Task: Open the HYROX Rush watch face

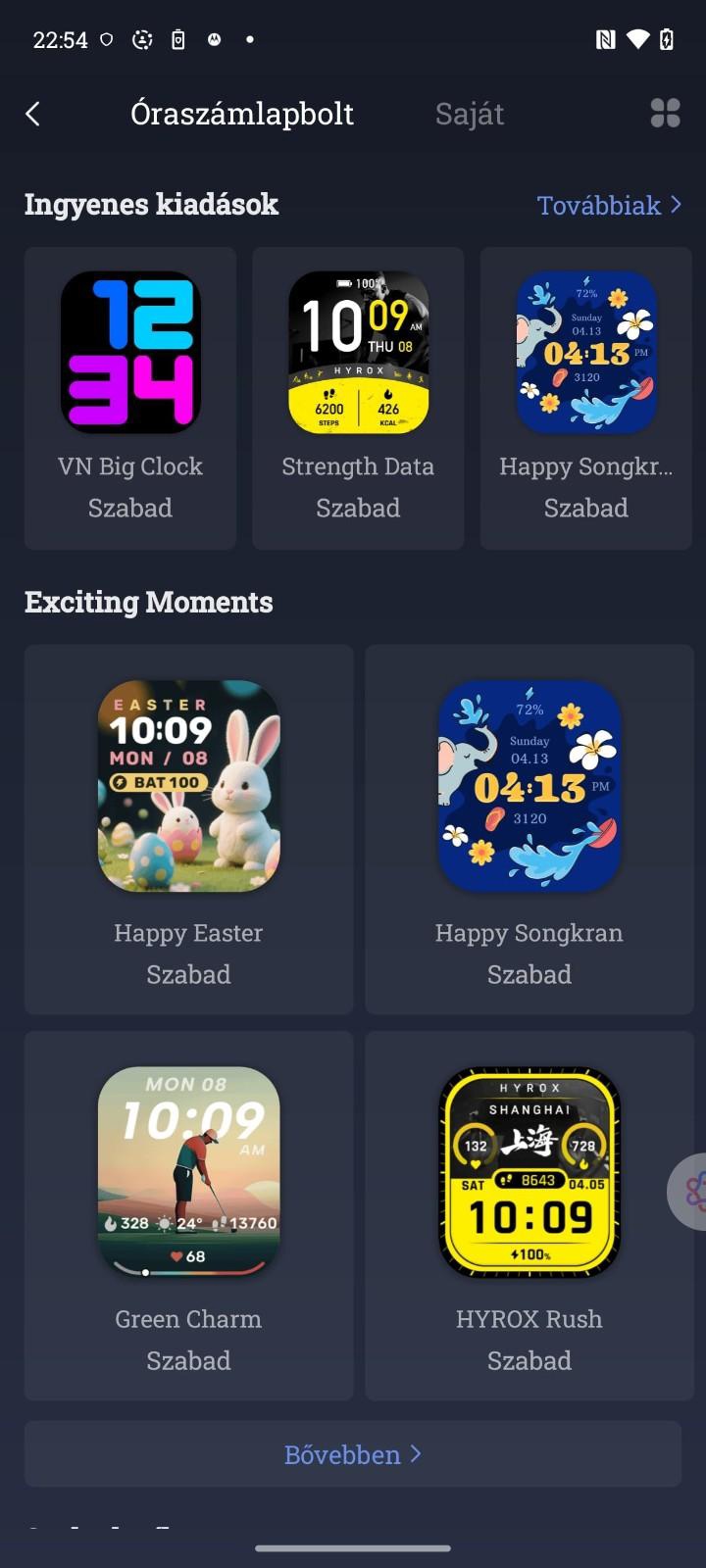Action: 529,1214
